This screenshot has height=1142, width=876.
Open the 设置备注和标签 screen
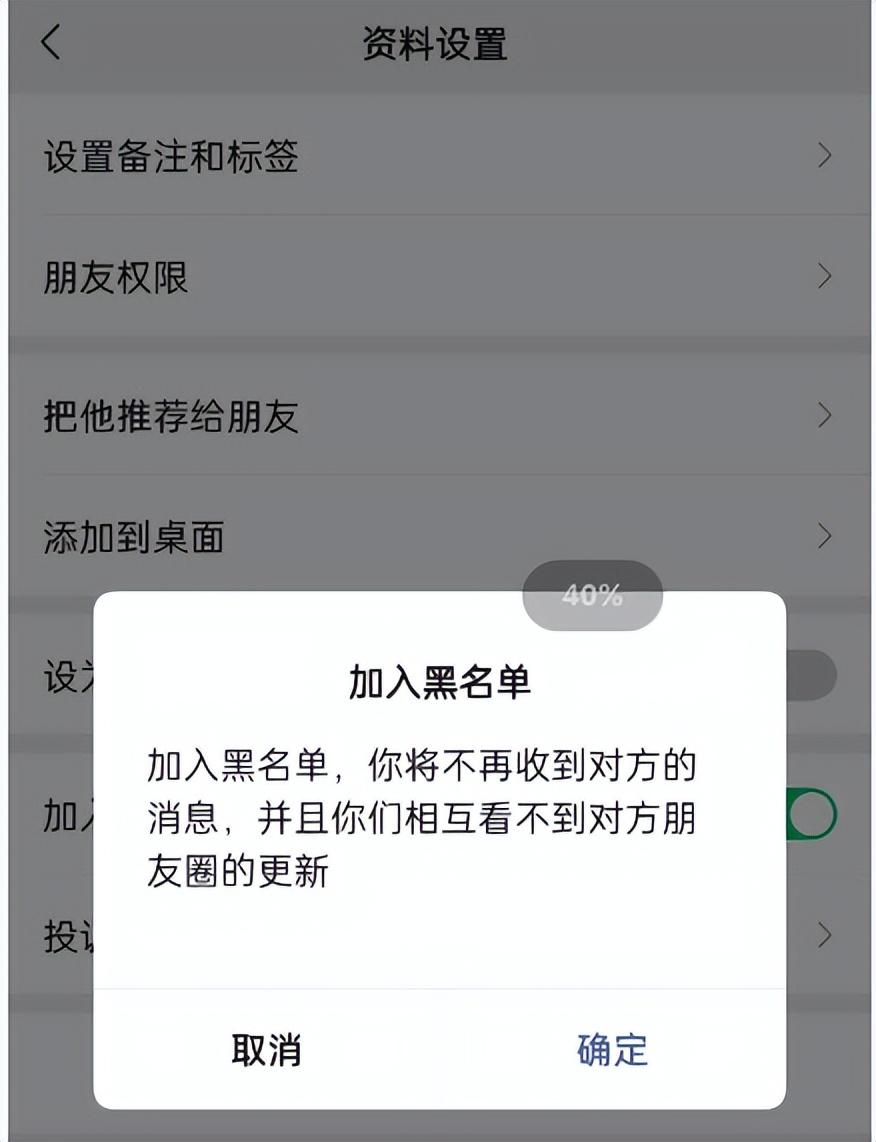[400, 156]
